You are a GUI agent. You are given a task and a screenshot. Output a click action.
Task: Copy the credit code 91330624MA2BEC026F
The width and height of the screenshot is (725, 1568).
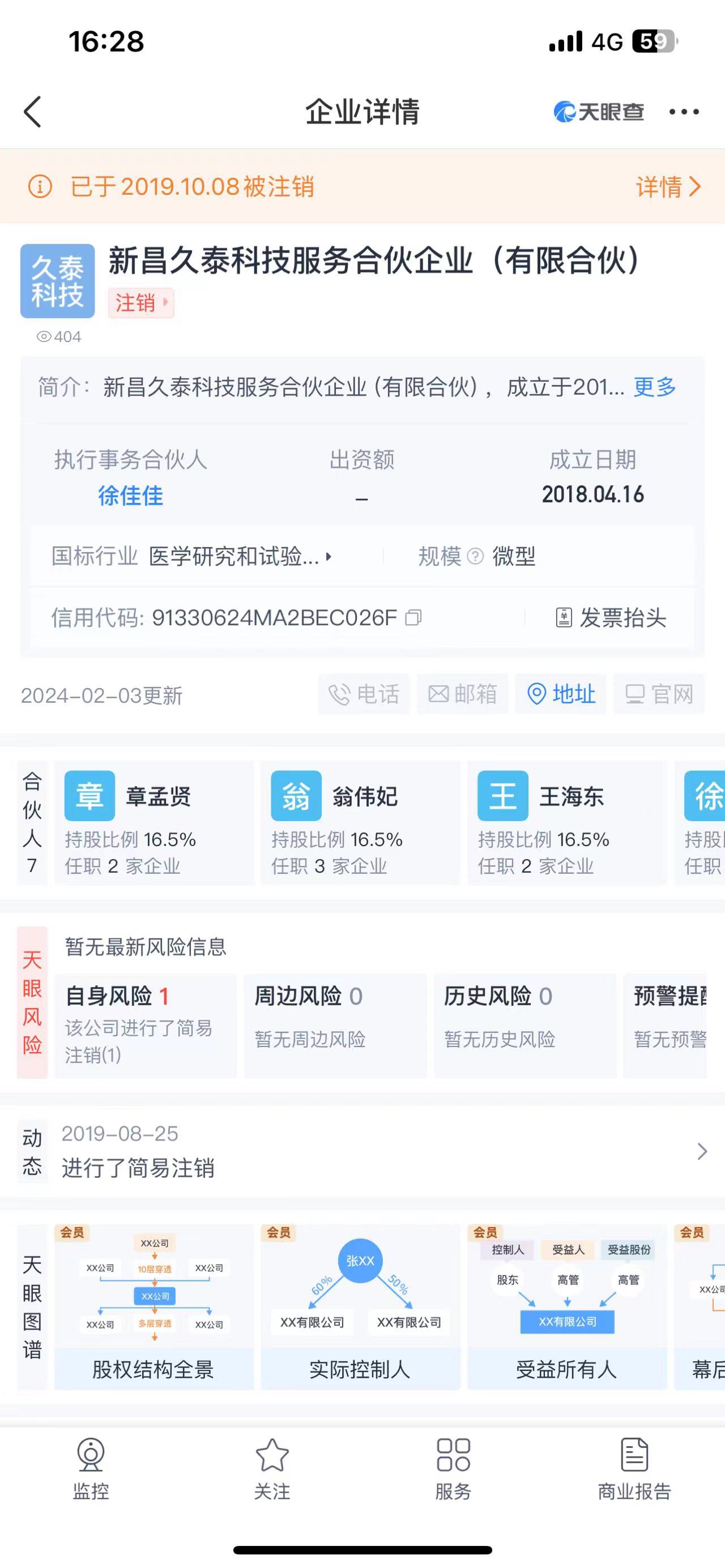point(414,618)
